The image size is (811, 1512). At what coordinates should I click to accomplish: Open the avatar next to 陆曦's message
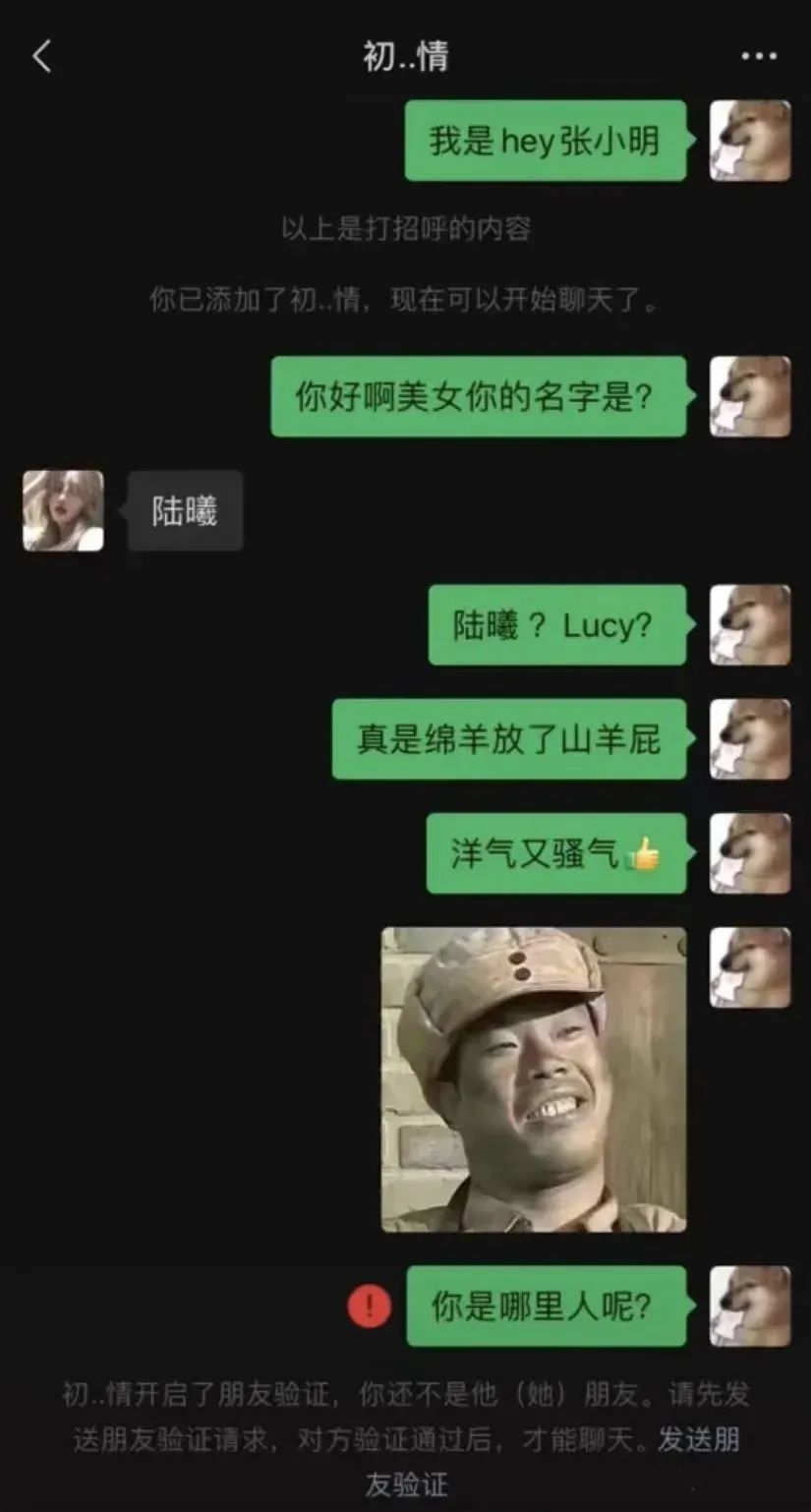[x=63, y=510]
